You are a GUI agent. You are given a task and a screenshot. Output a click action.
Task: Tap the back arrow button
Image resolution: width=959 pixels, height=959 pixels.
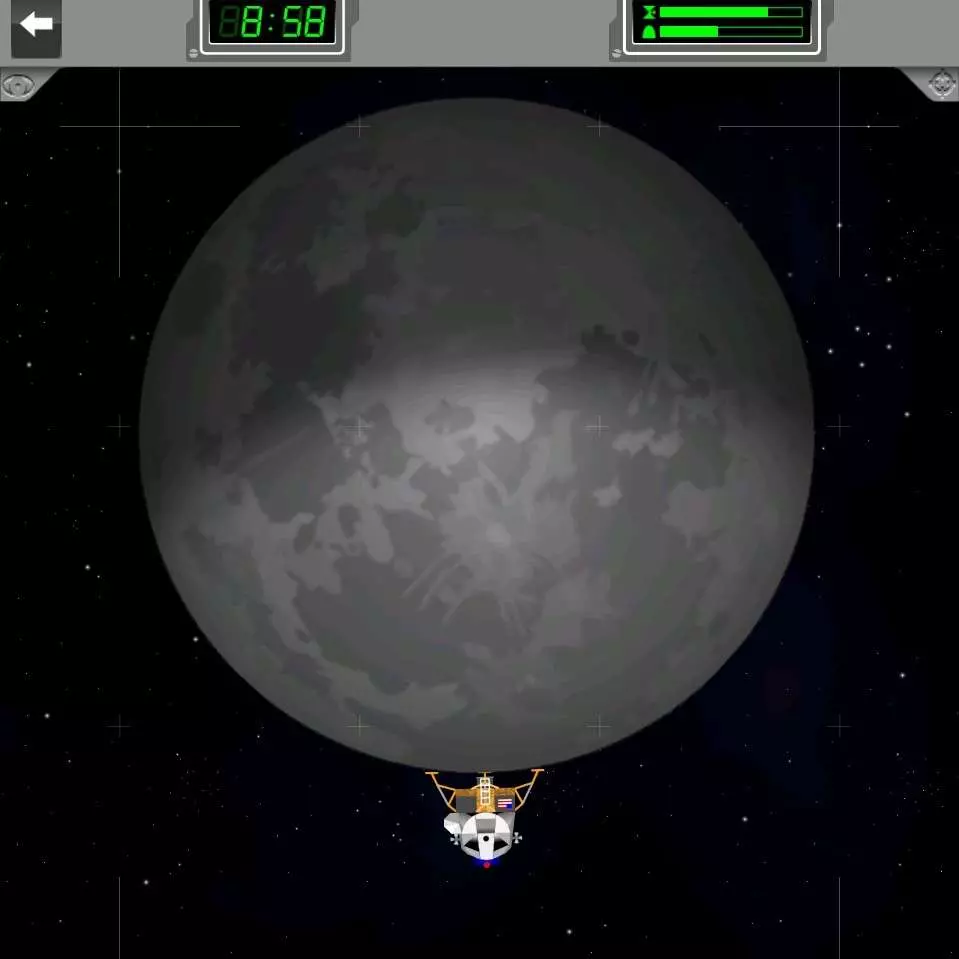(x=36, y=25)
